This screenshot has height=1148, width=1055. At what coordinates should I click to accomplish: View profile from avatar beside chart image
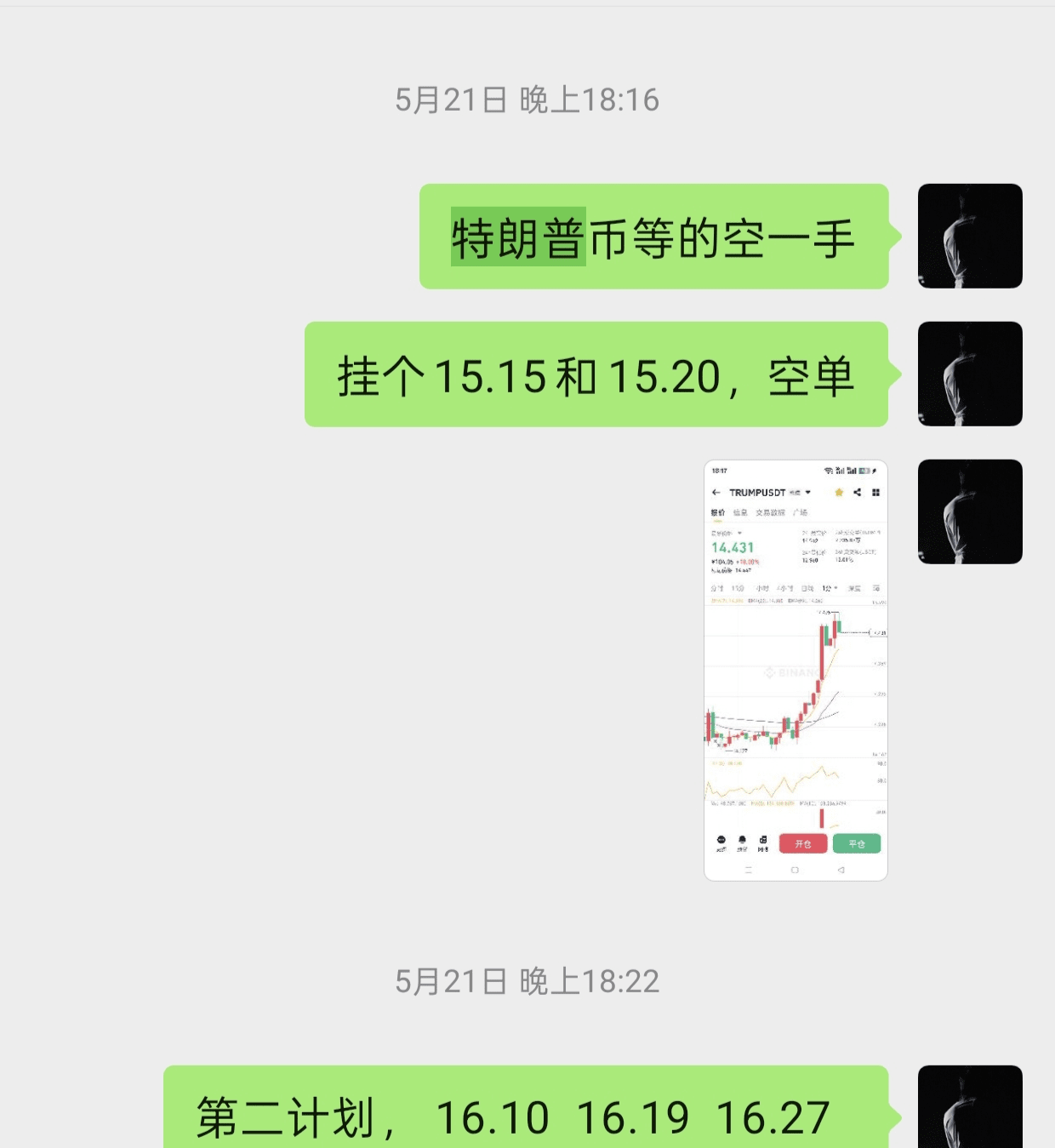pos(970,511)
